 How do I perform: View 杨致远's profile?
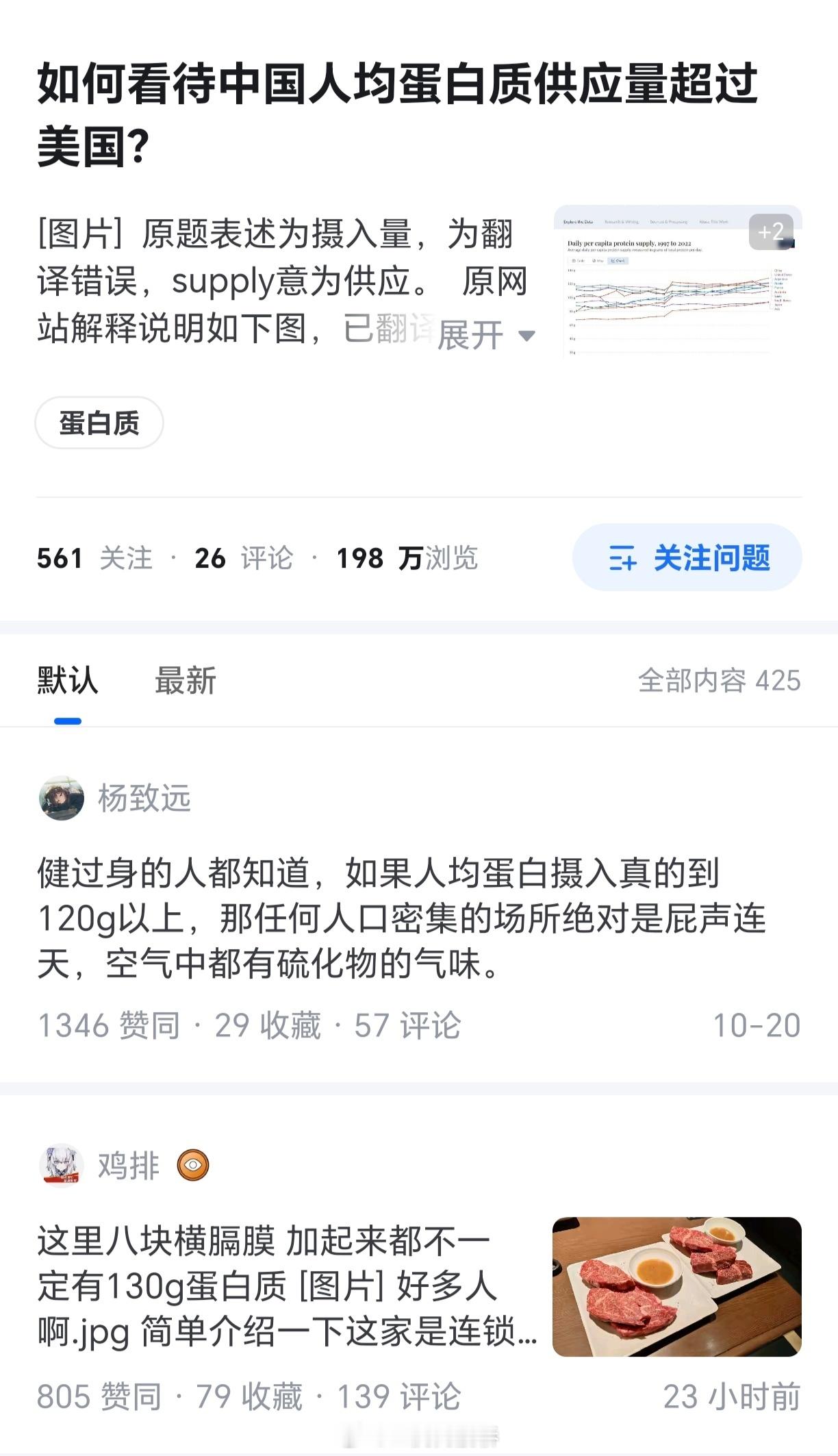(x=144, y=799)
